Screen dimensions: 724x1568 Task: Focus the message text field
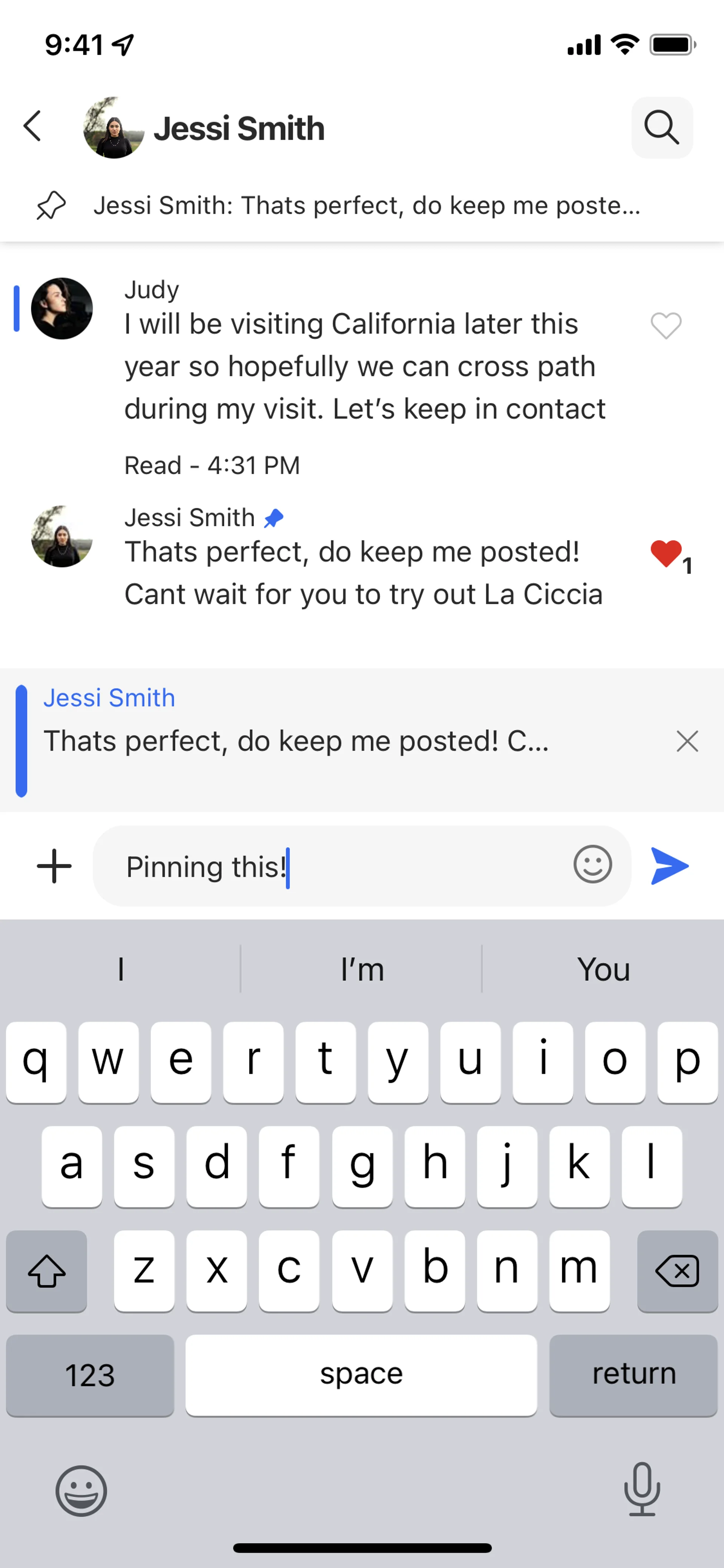coord(341,866)
